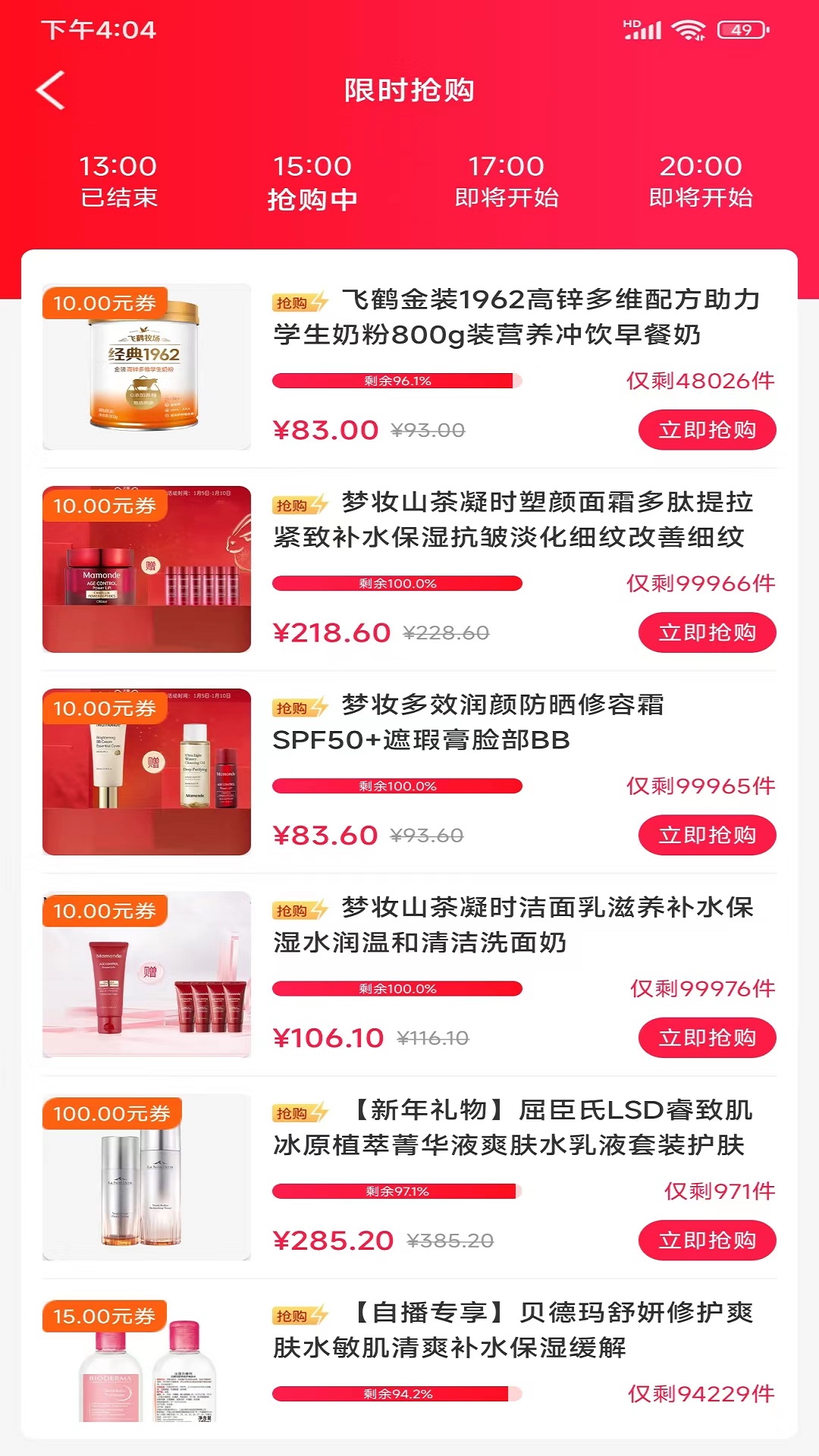Open the 飞鹤金装1962 milk powder product image
This screenshot has height=1456, width=819.
(146, 367)
